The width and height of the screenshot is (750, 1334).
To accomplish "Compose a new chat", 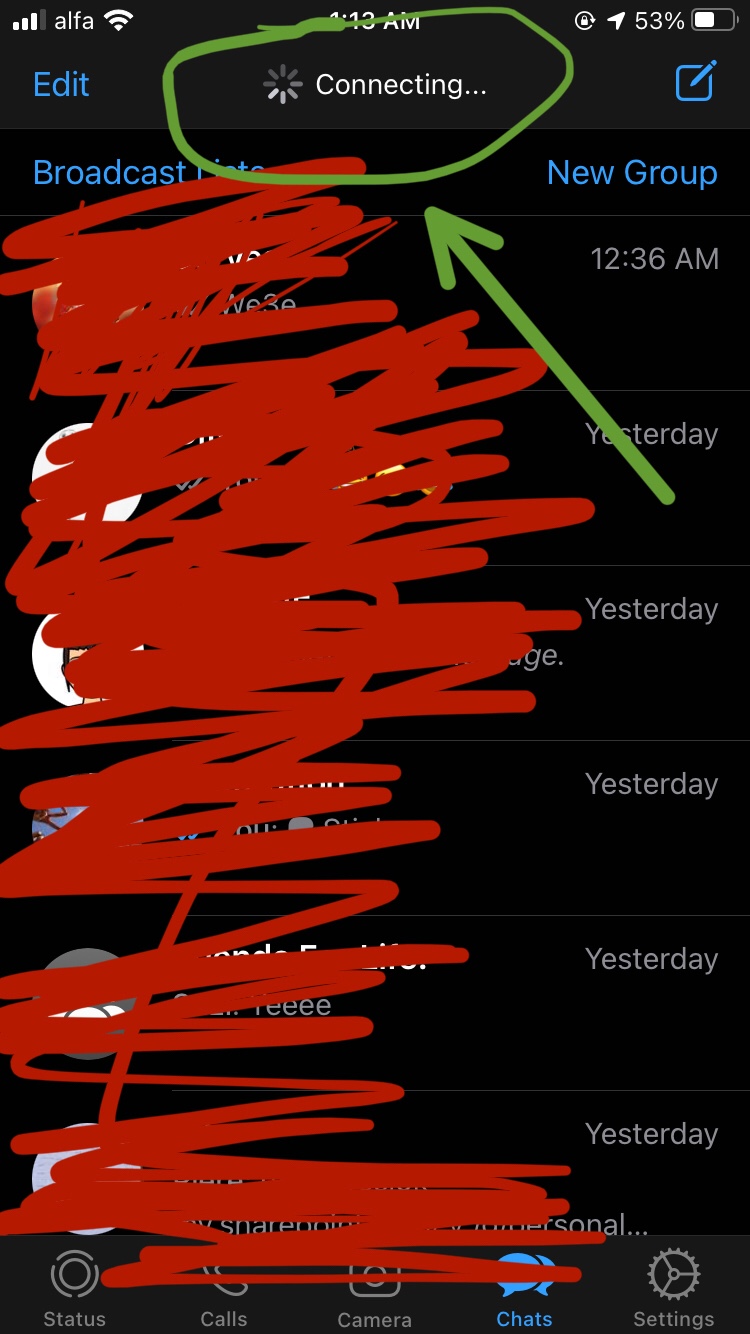I will pos(696,82).
